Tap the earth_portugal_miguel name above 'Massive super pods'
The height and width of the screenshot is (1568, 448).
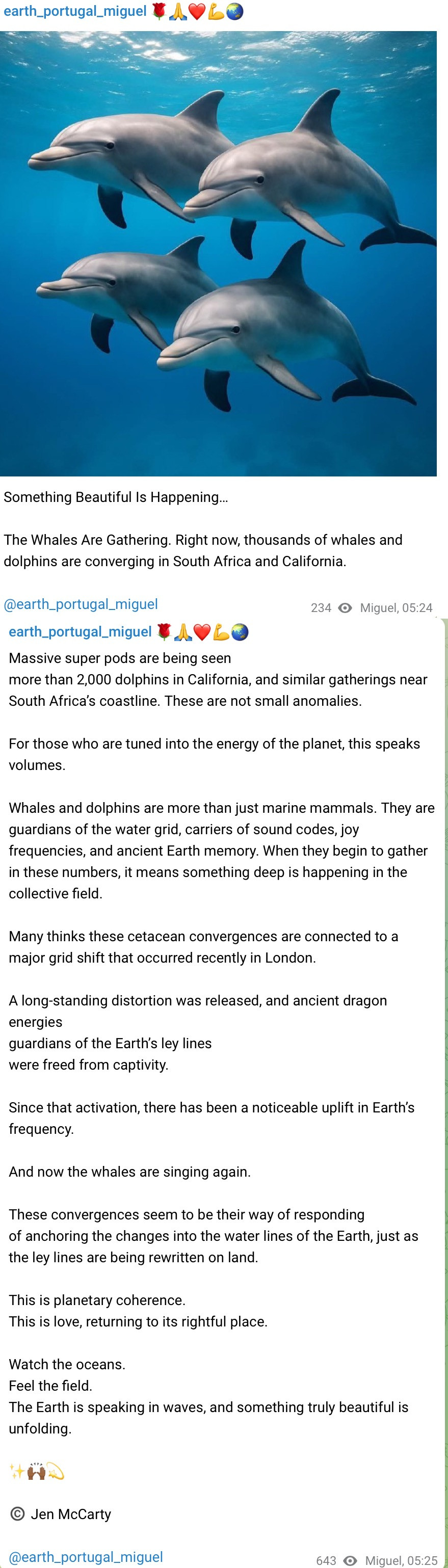[x=80, y=632]
